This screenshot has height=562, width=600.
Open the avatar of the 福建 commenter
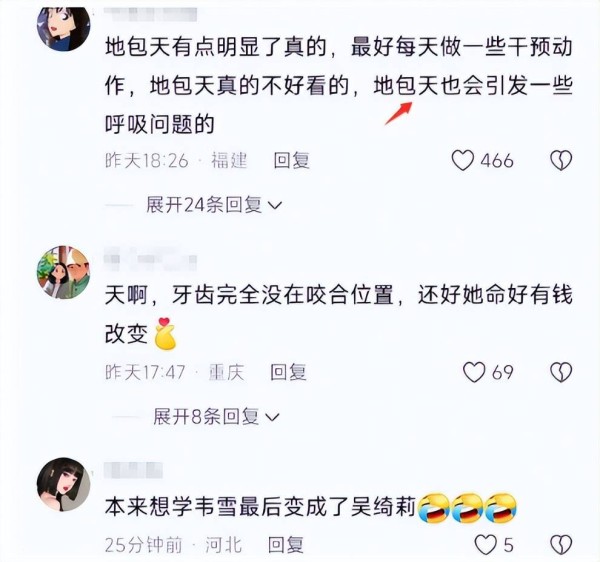point(64,23)
